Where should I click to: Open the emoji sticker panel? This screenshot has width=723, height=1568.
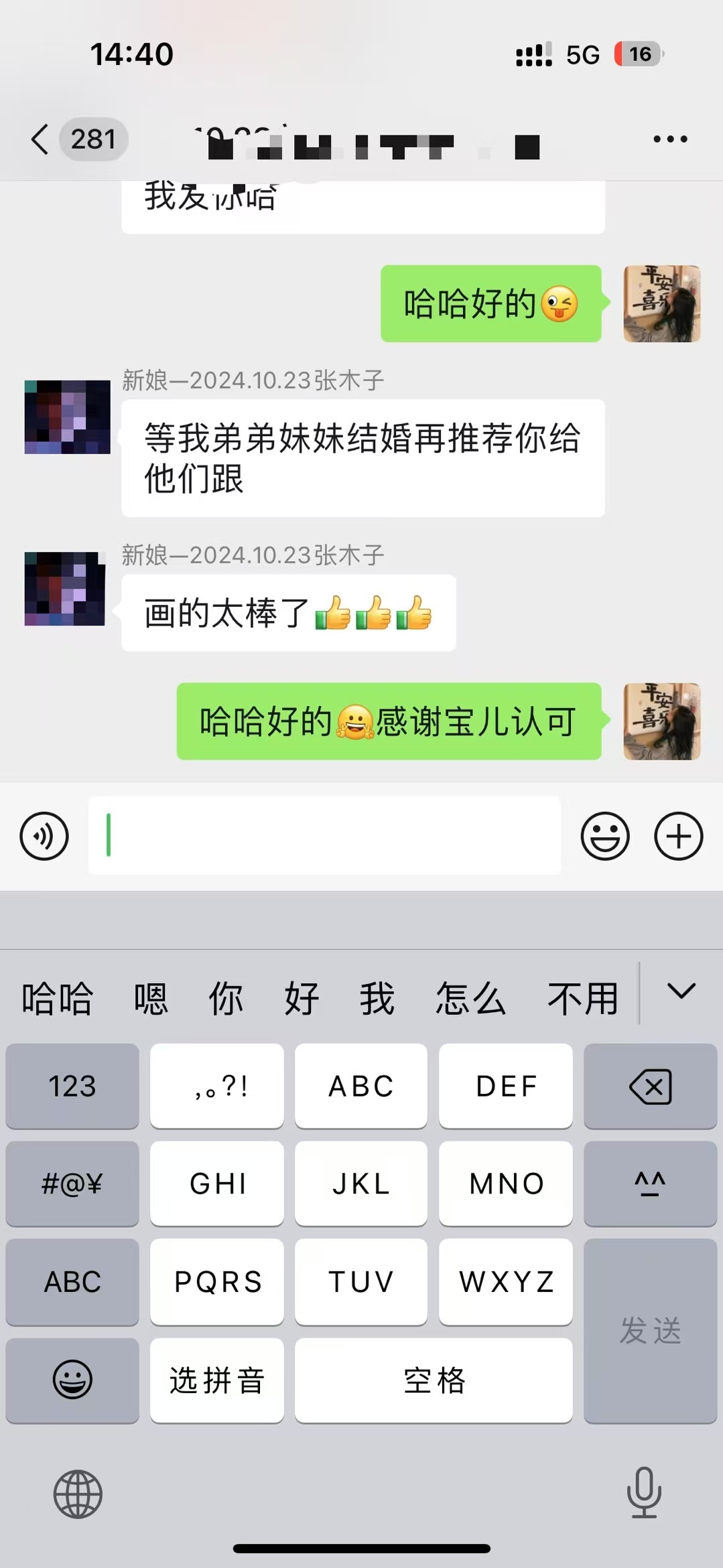coord(604,836)
